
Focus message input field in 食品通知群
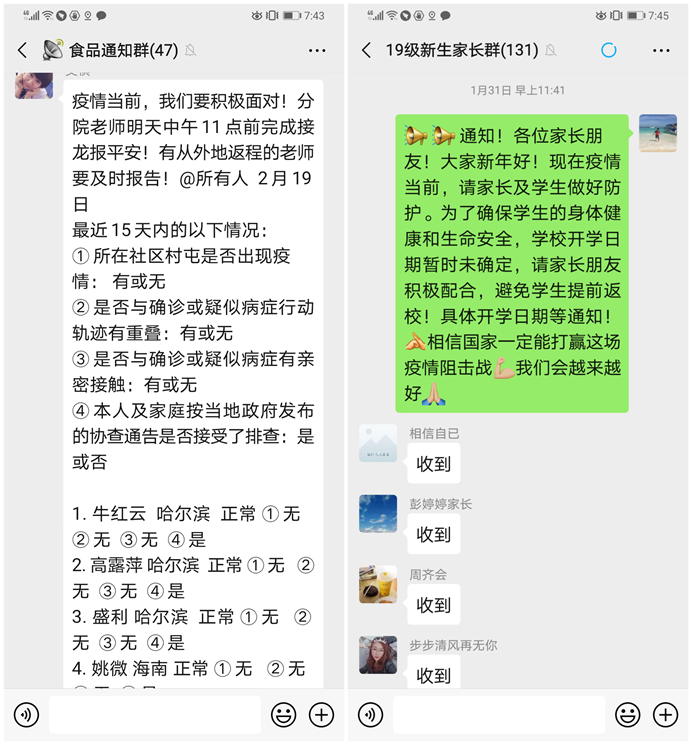coord(155,715)
